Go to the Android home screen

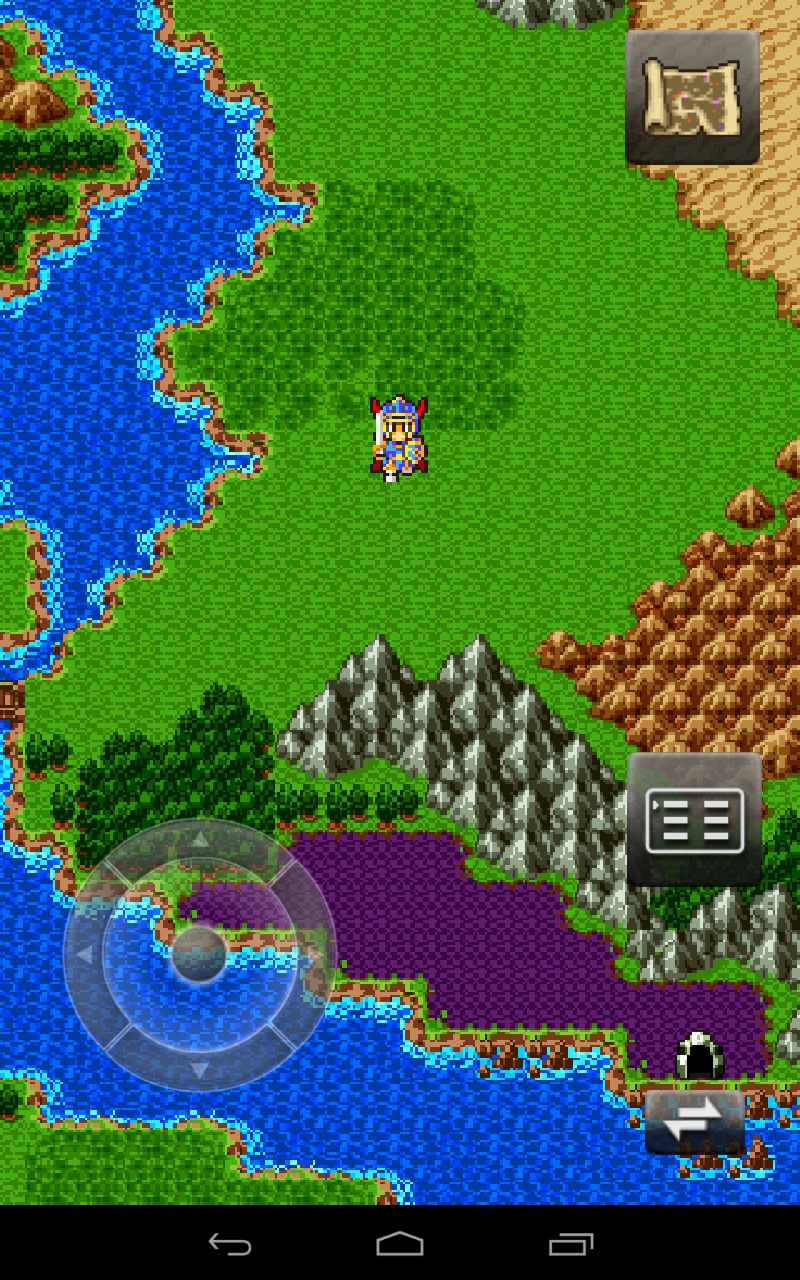[400, 1244]
